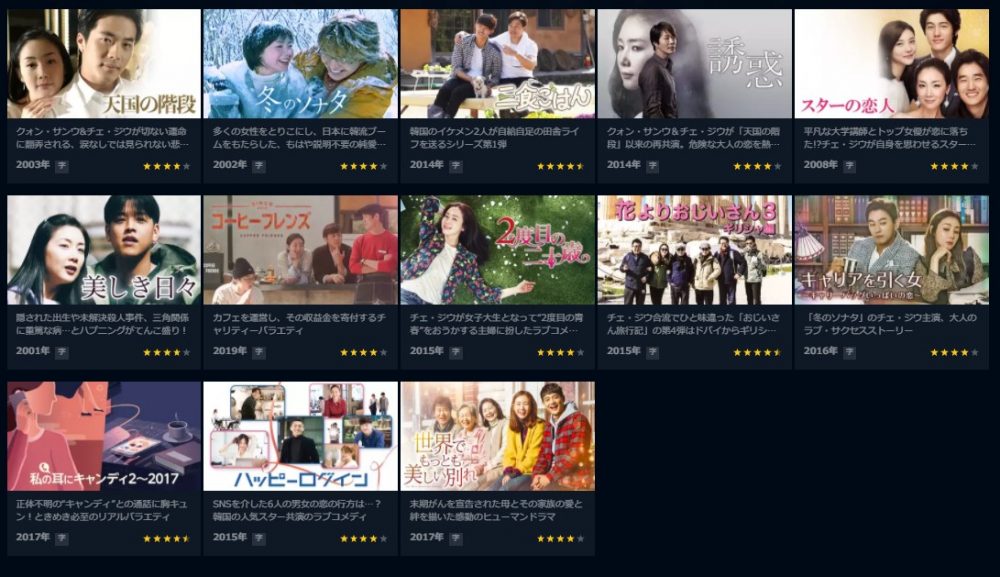Open the キャリアを引く女 drama card

point(891,250)
